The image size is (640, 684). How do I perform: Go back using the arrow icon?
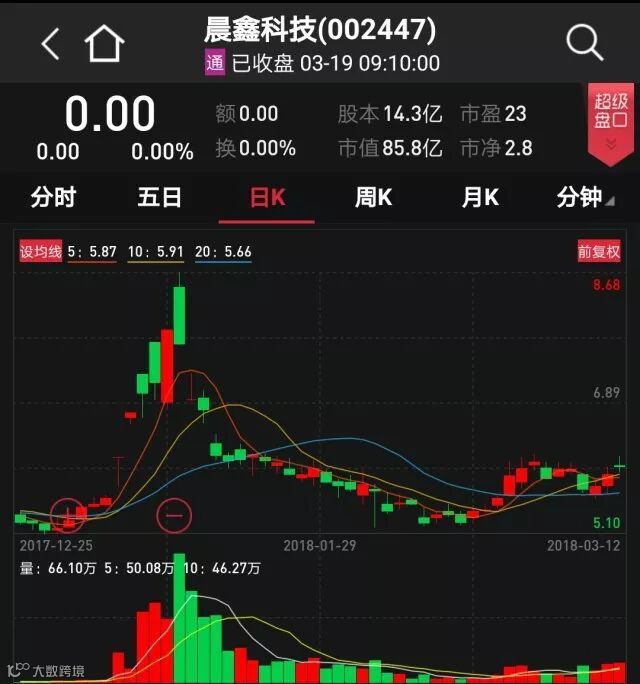[x=51, y=43]
